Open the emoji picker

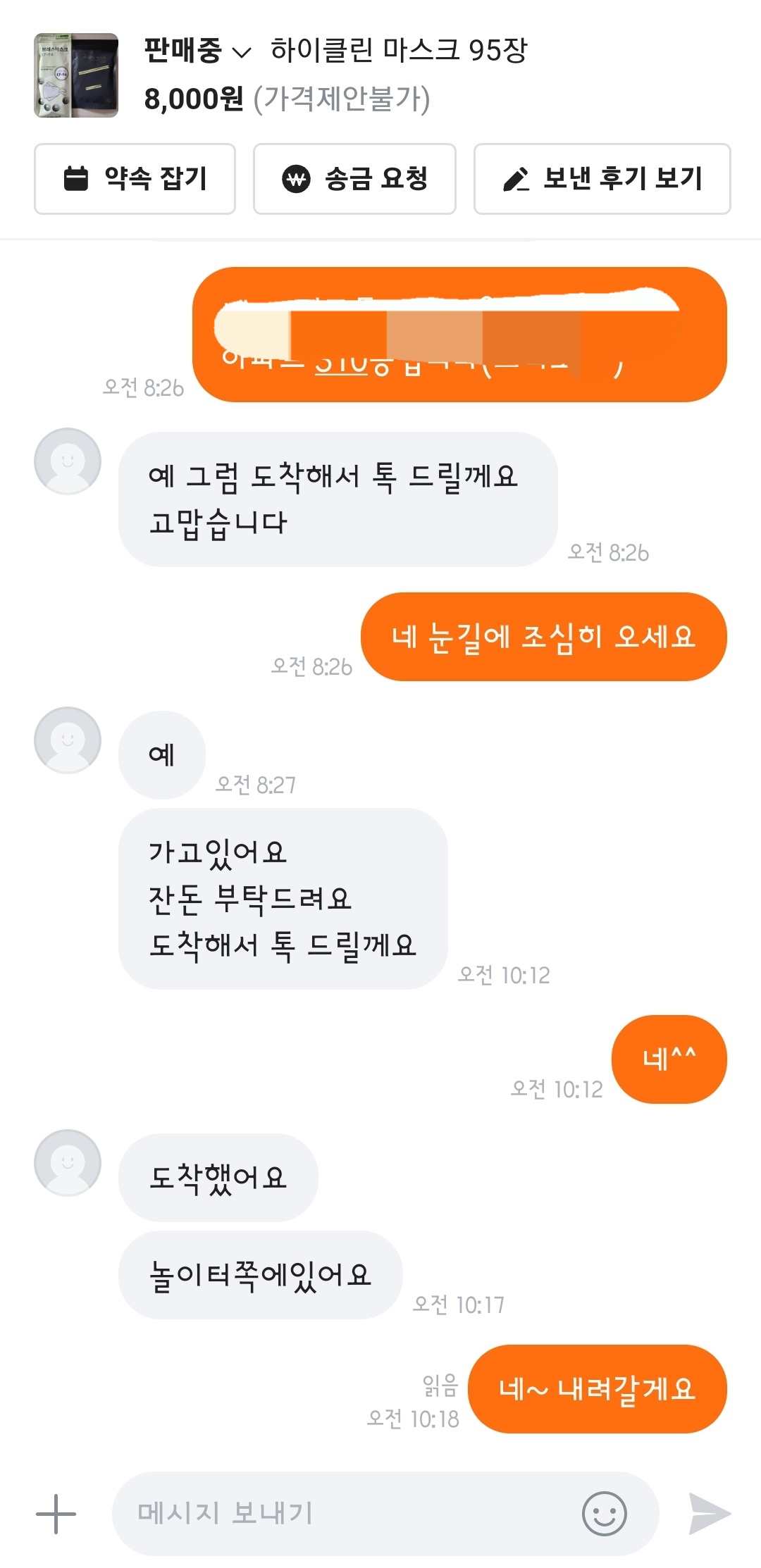[x=604, y=1514]
